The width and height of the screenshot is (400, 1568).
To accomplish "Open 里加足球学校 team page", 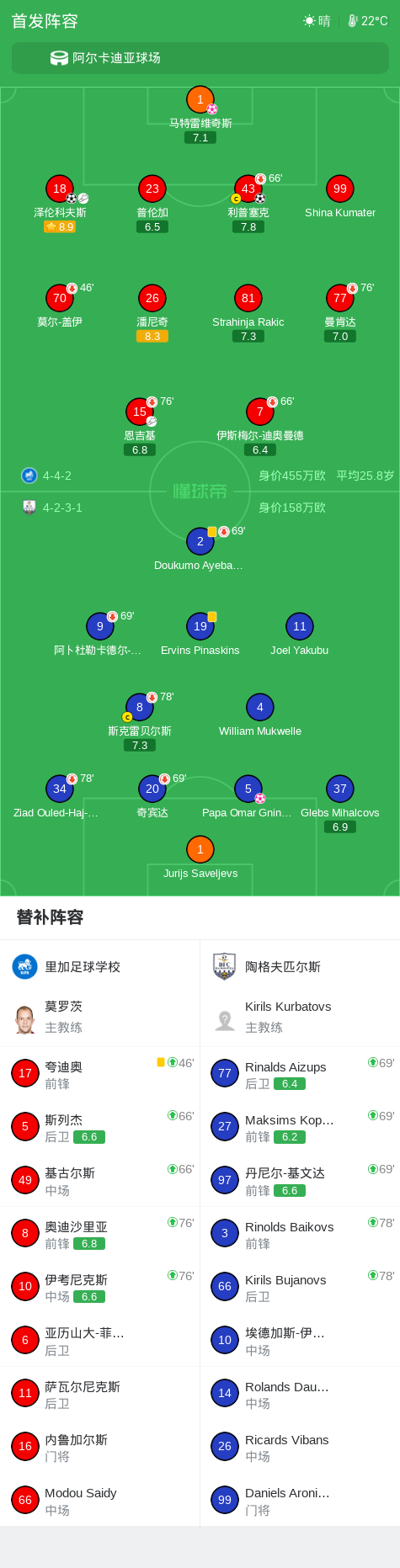I will coord(100,966).
